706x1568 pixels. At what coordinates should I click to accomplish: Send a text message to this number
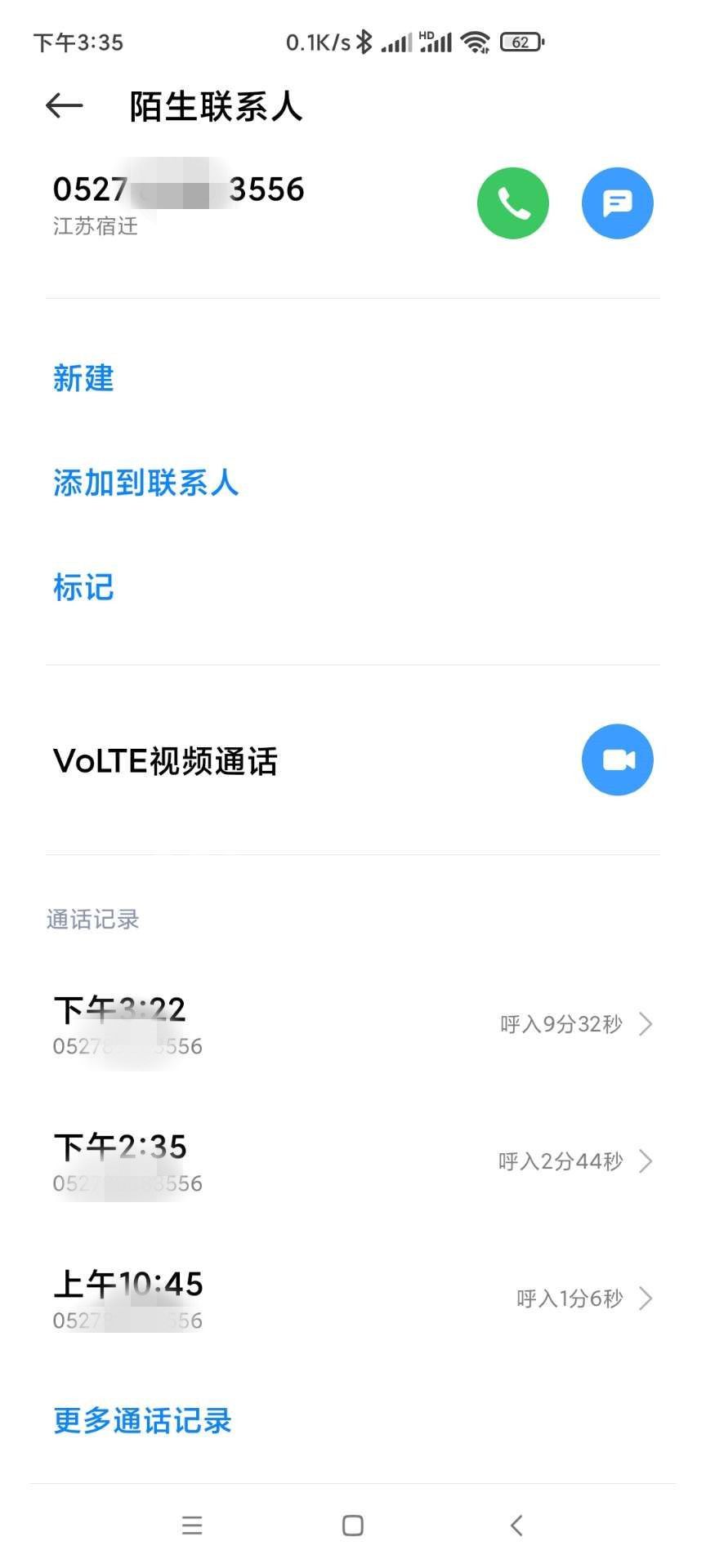[x=617, y=203]
